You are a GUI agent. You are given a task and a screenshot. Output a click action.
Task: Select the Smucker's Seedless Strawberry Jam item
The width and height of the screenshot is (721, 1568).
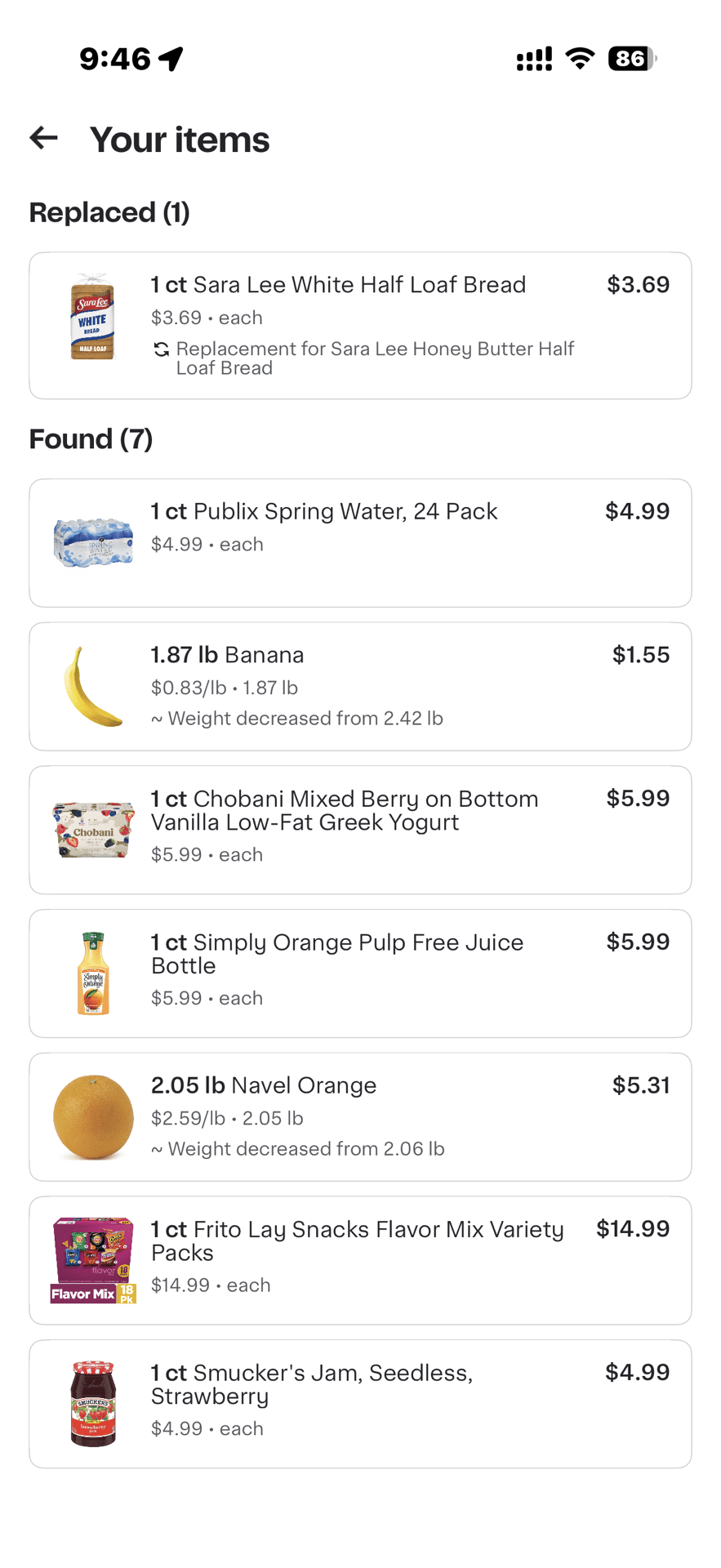(x=359, y=1403)
